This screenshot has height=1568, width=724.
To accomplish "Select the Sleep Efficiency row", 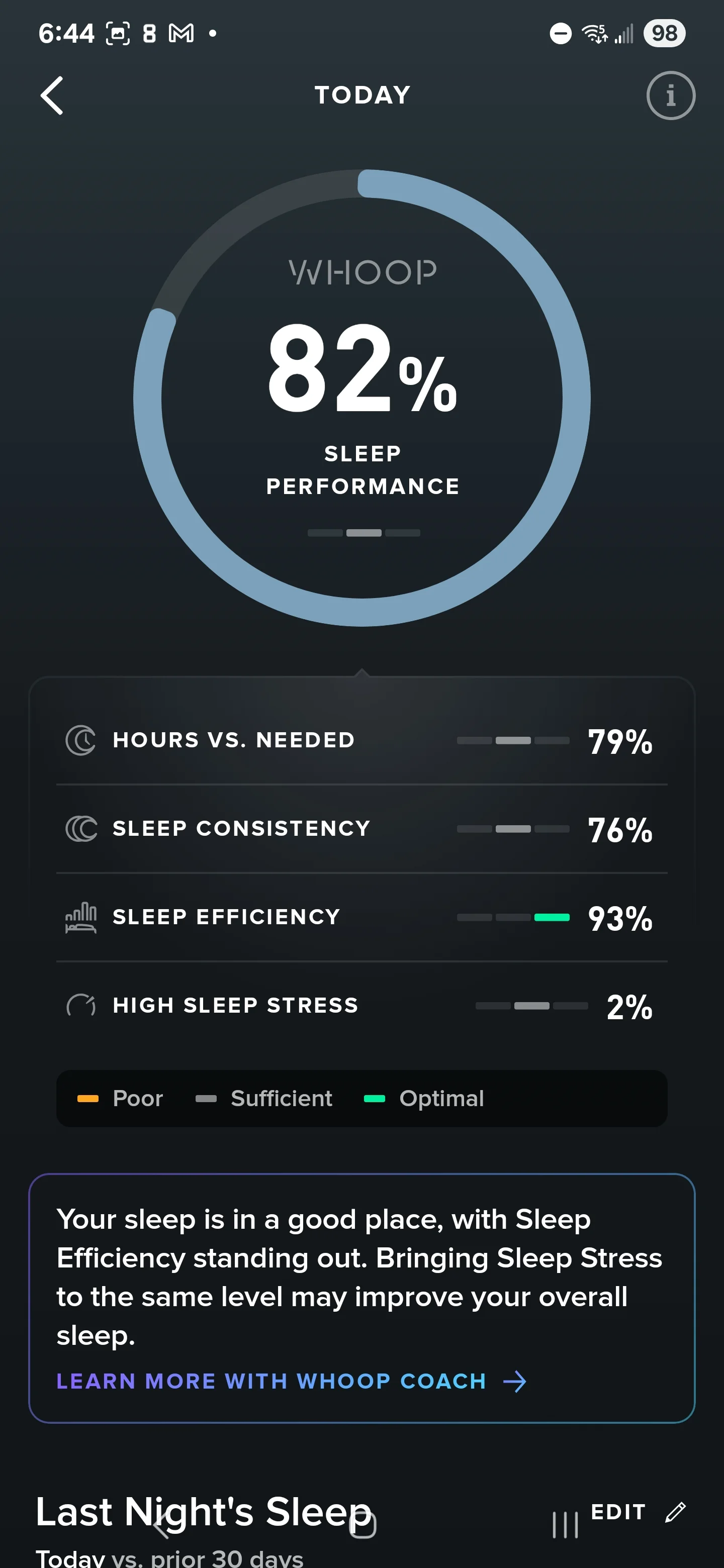I will 361,917.
